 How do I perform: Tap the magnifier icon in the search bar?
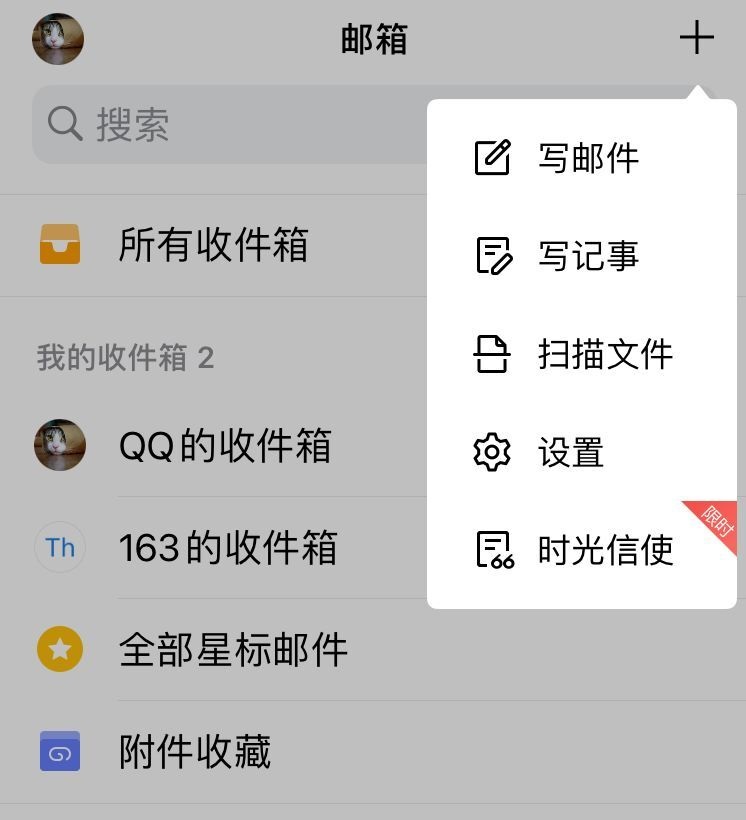[67, 123]
